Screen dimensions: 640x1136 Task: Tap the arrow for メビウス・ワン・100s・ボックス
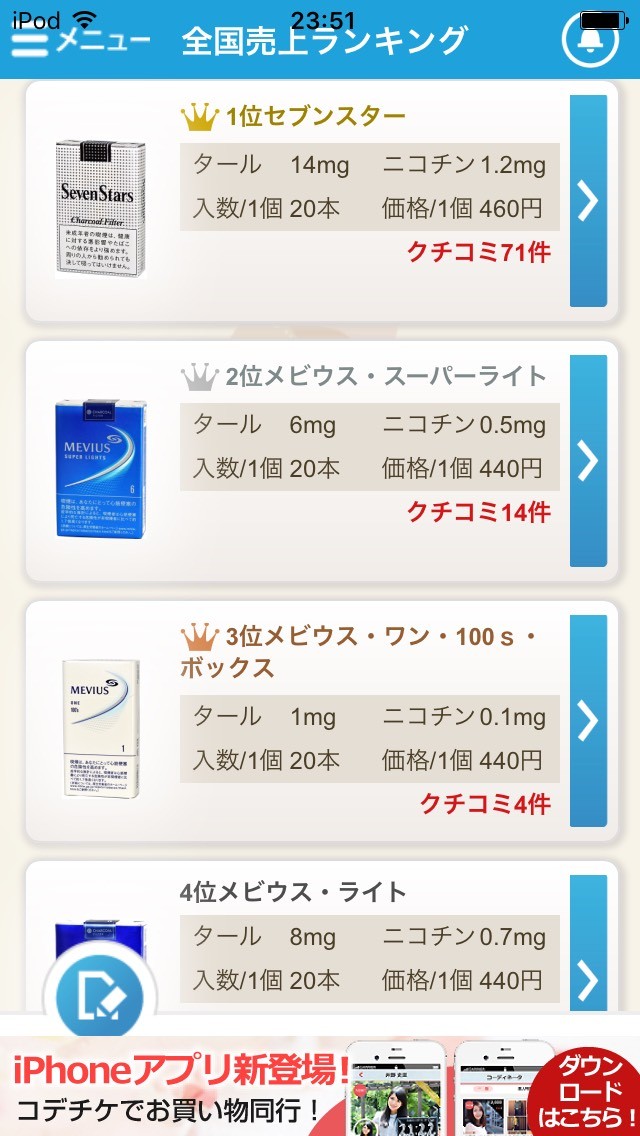[x=588, y=720]
